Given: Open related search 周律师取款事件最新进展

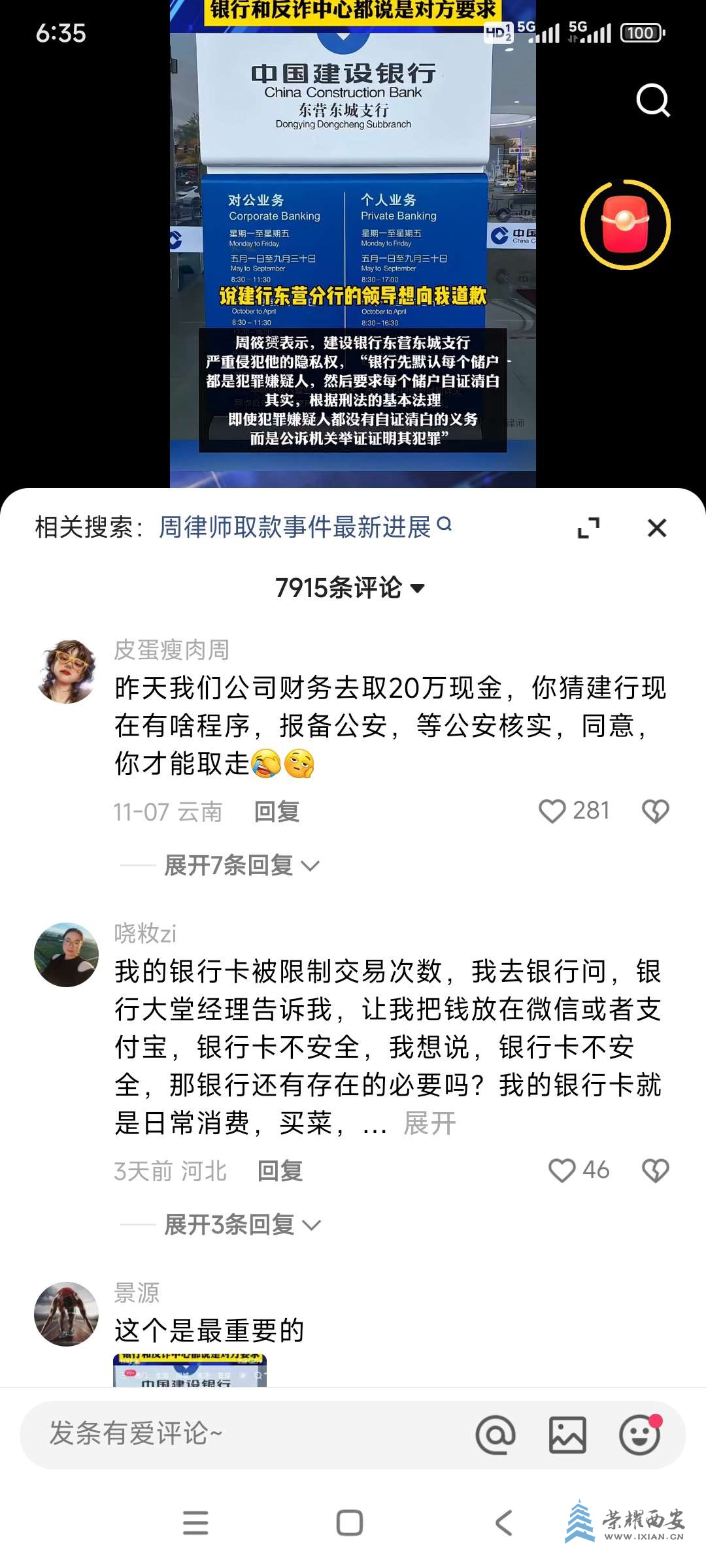Looking at the screenshot, I should click(x=295, y=527).
